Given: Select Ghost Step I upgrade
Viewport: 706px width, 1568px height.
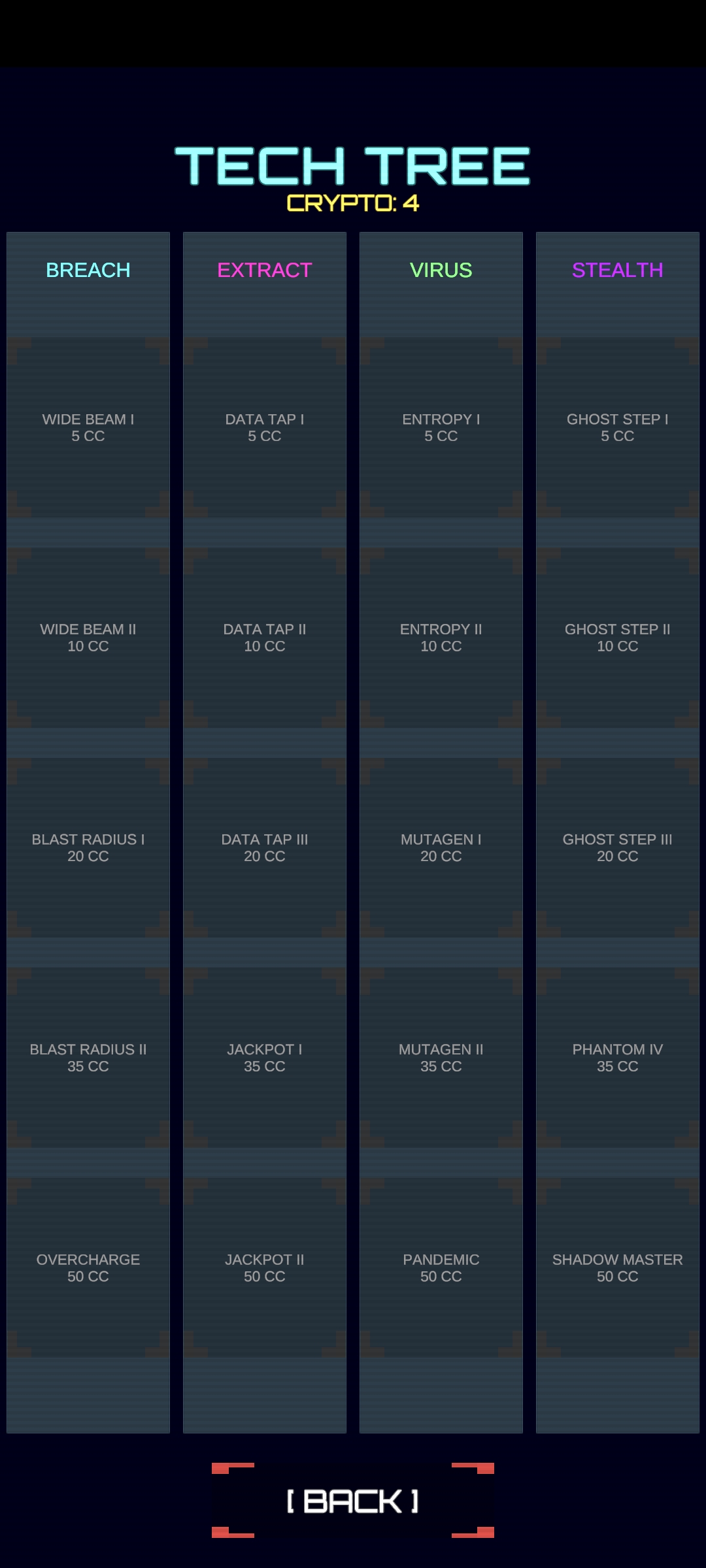Looking at the screenshot, I should pos(618,427).
